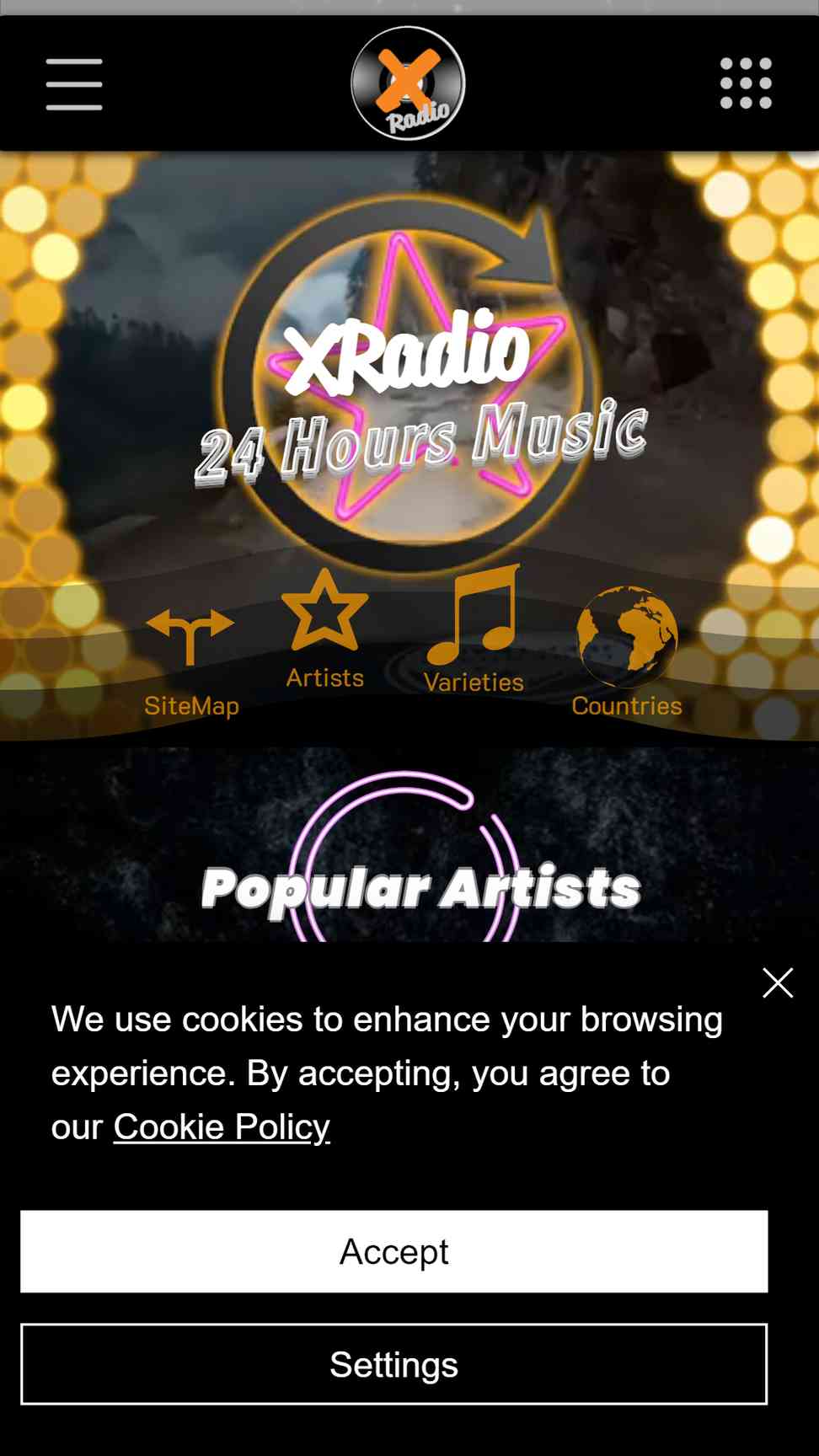The image size is (819, 1456).
Task: Accept the cookies
Action: [x=393, y=1251]
